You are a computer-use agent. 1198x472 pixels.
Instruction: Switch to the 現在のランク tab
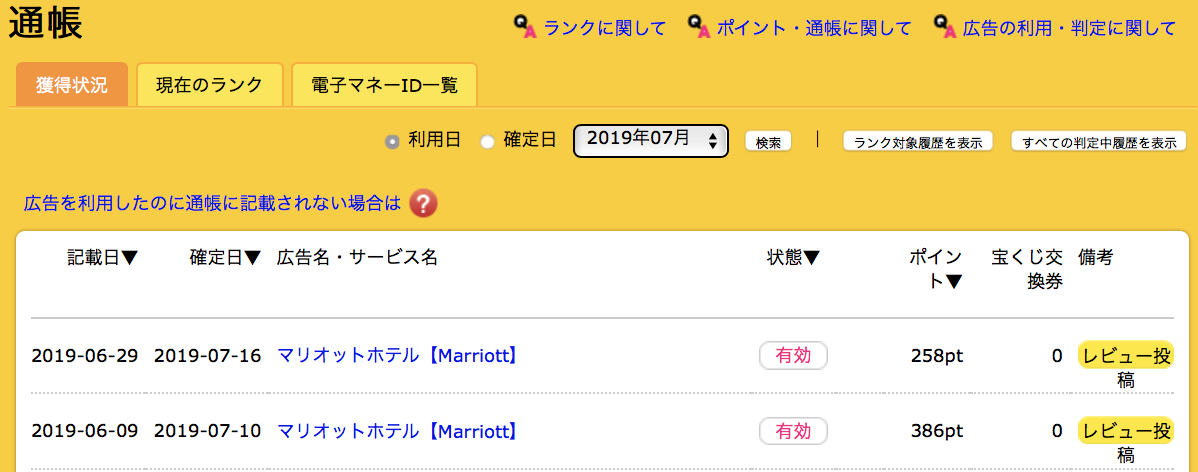coord(209,85)
